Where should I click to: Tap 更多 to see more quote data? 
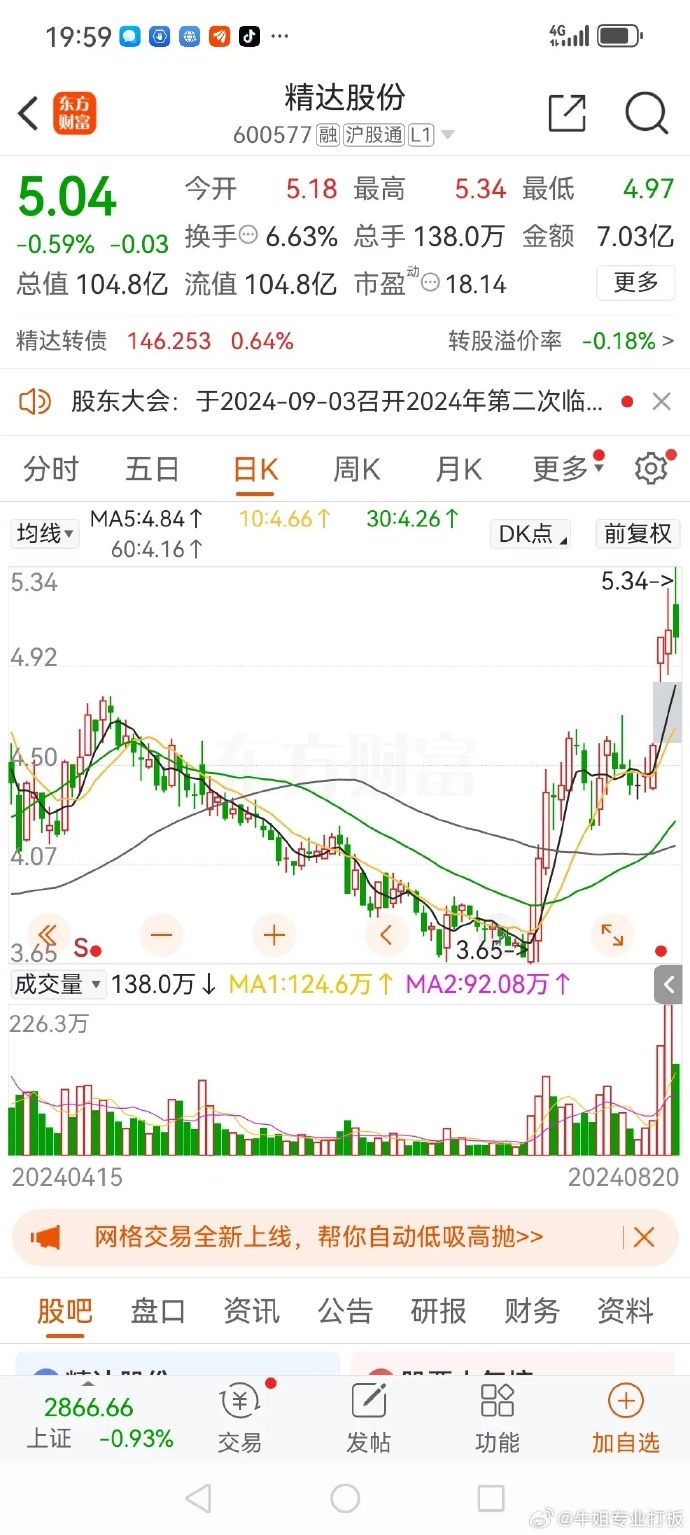click(636, 283)
